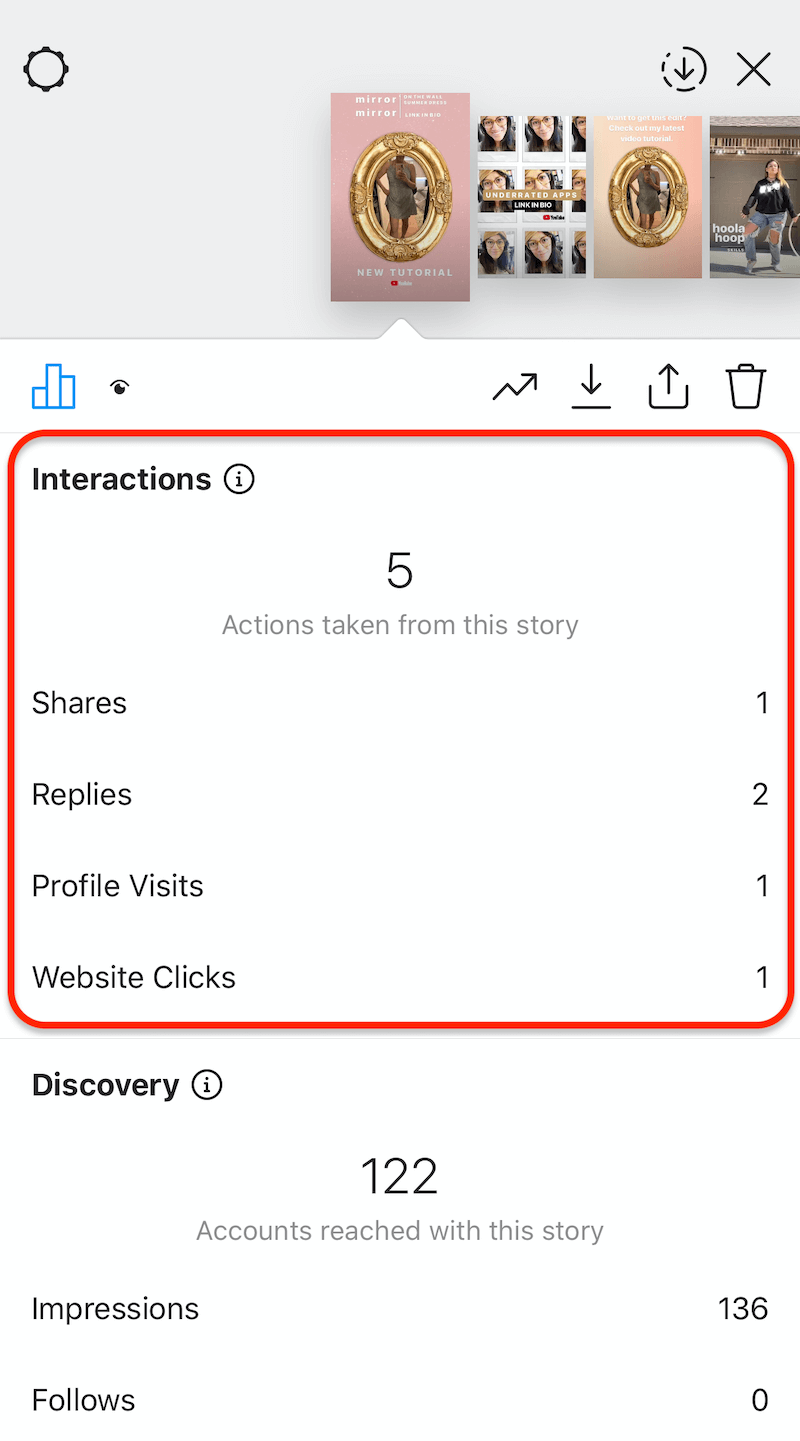Viewport: 800px width, 1441px height.
Task: Select the Profile Visits metric
Action: [x=400, y=886]
